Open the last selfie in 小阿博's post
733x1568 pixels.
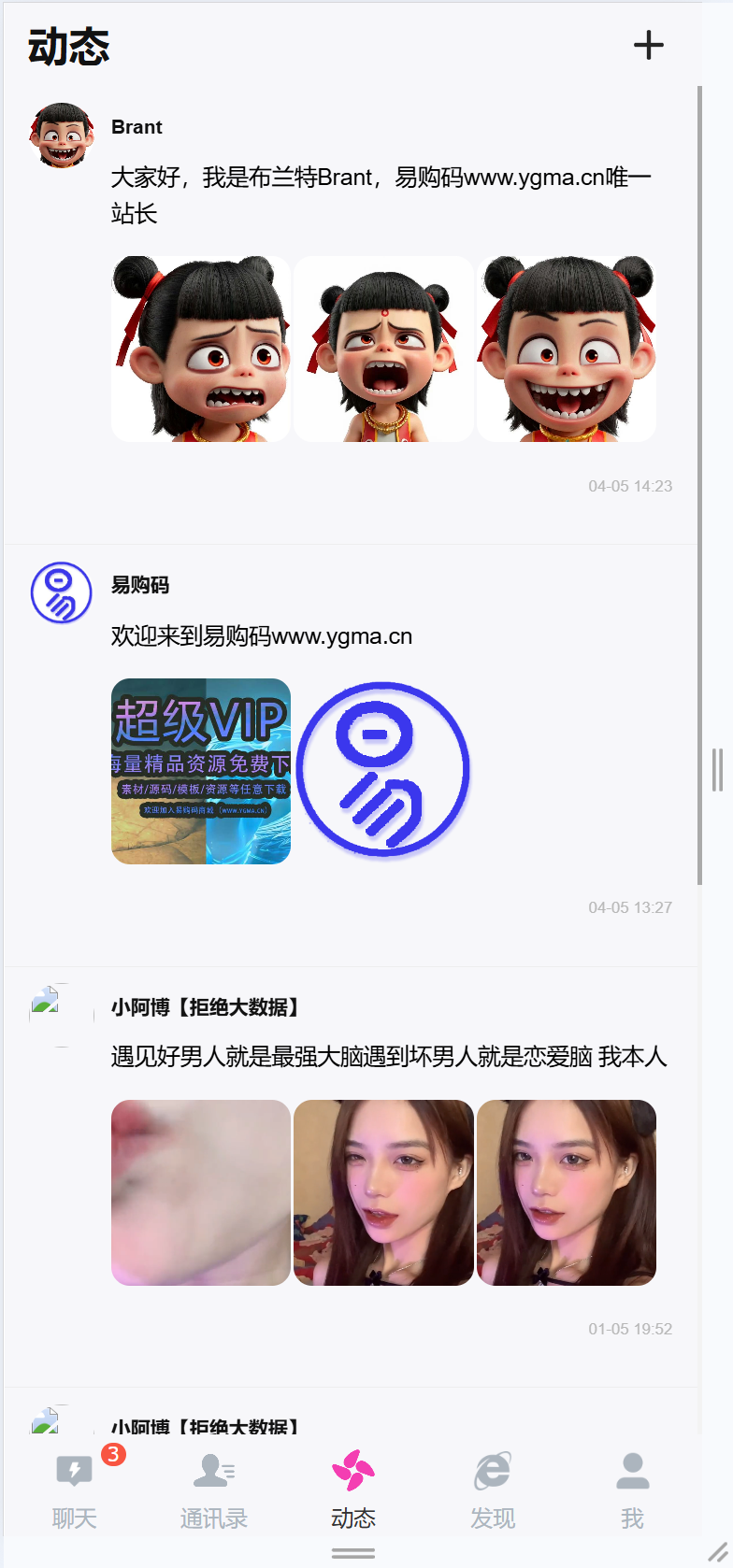click(x=567, y=1192)
